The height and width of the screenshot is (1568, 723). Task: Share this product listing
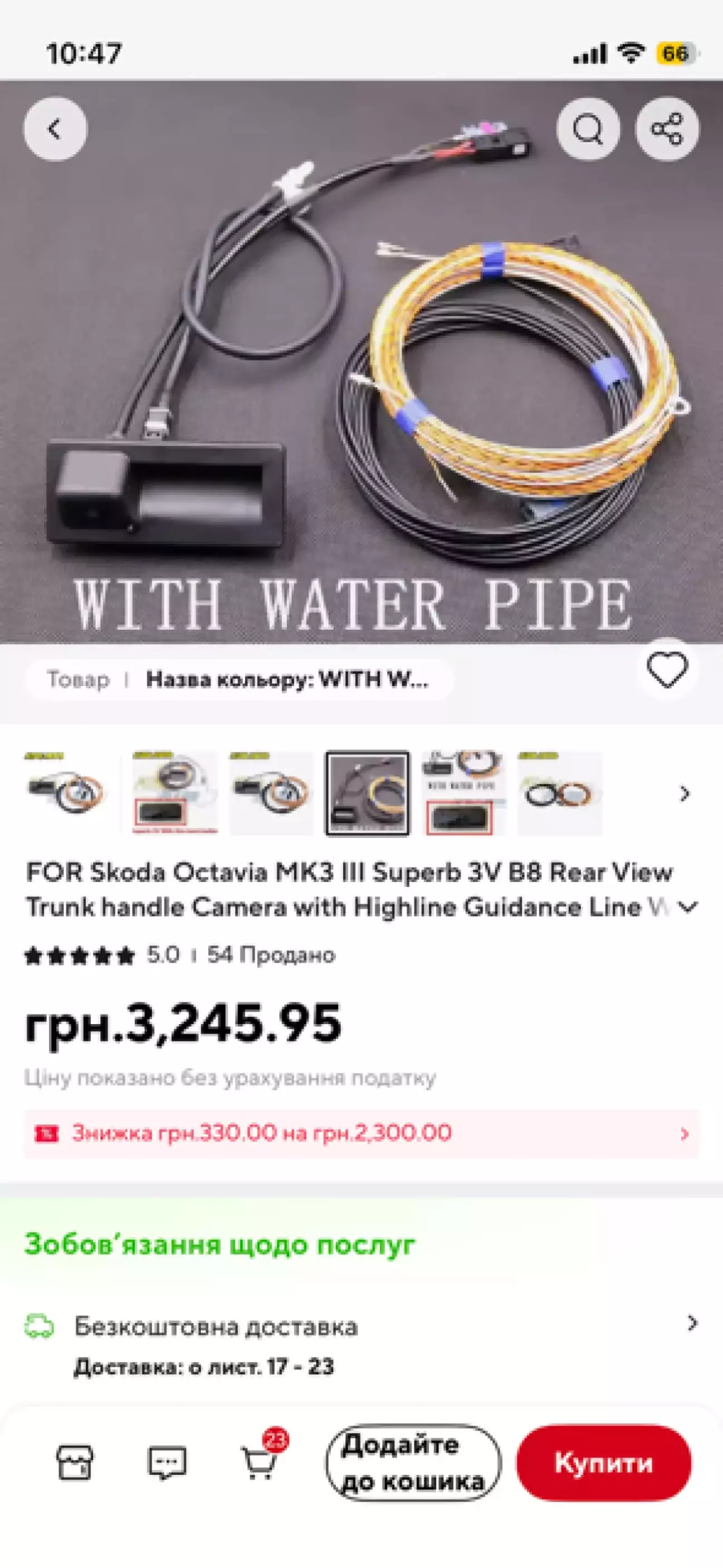click(x=667, y=128)
